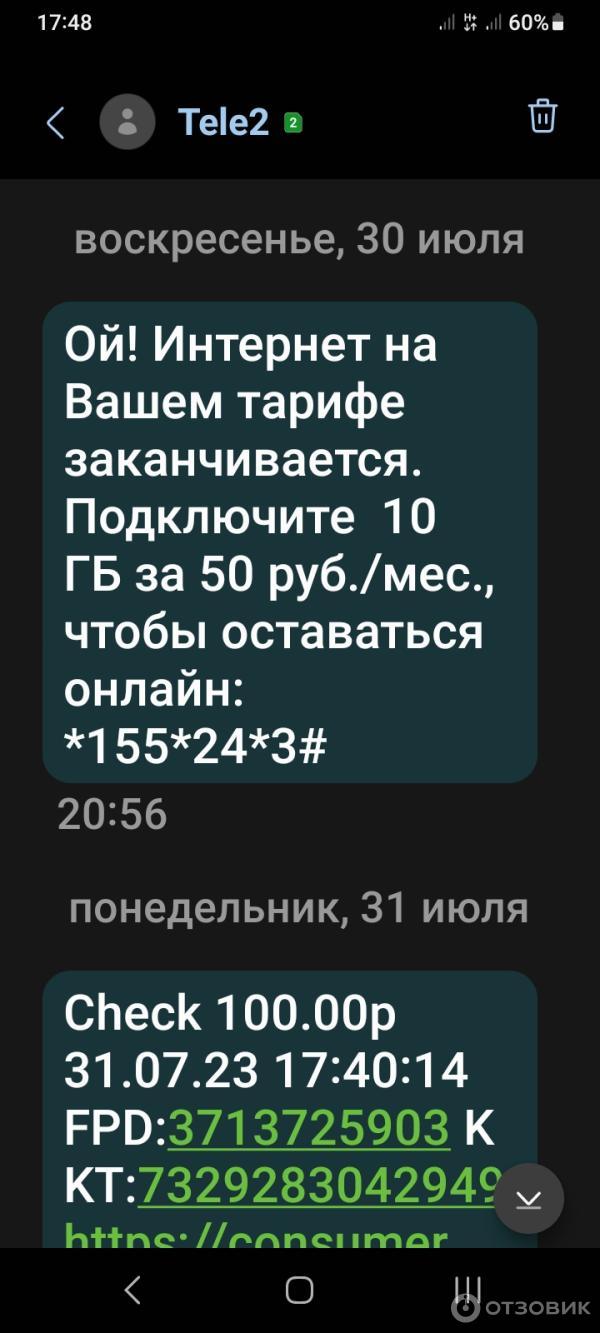Image resolution: width=600 pixels, height=1333 pixels.
Task: Delete this Tele2 conversation
Action: click(x=542, y=116)
